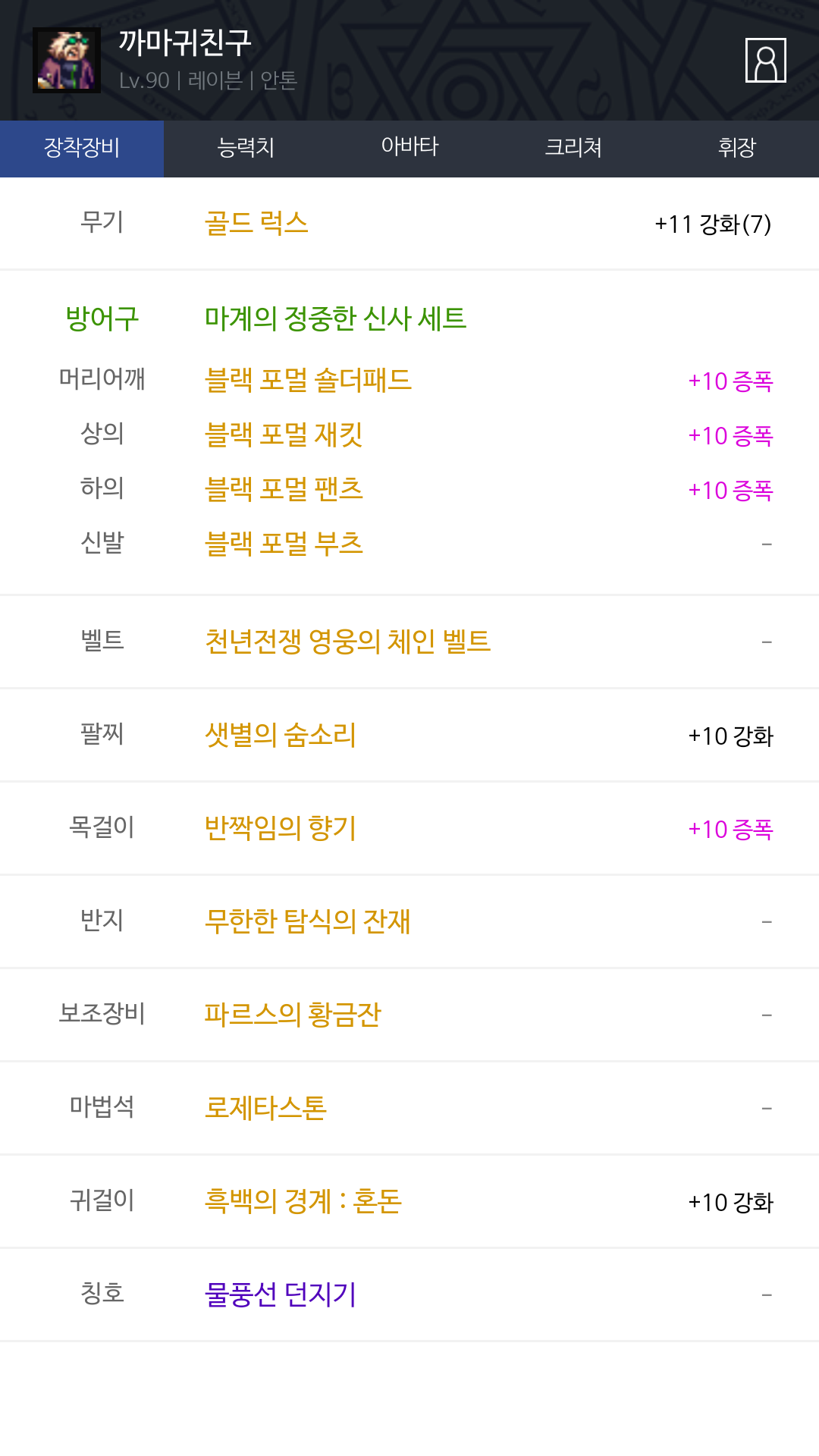Image resolution: width=819 pixels, height=1456 pixels.
Task: Switch to the 능력치 tab
Action: [x=246, y=148]
